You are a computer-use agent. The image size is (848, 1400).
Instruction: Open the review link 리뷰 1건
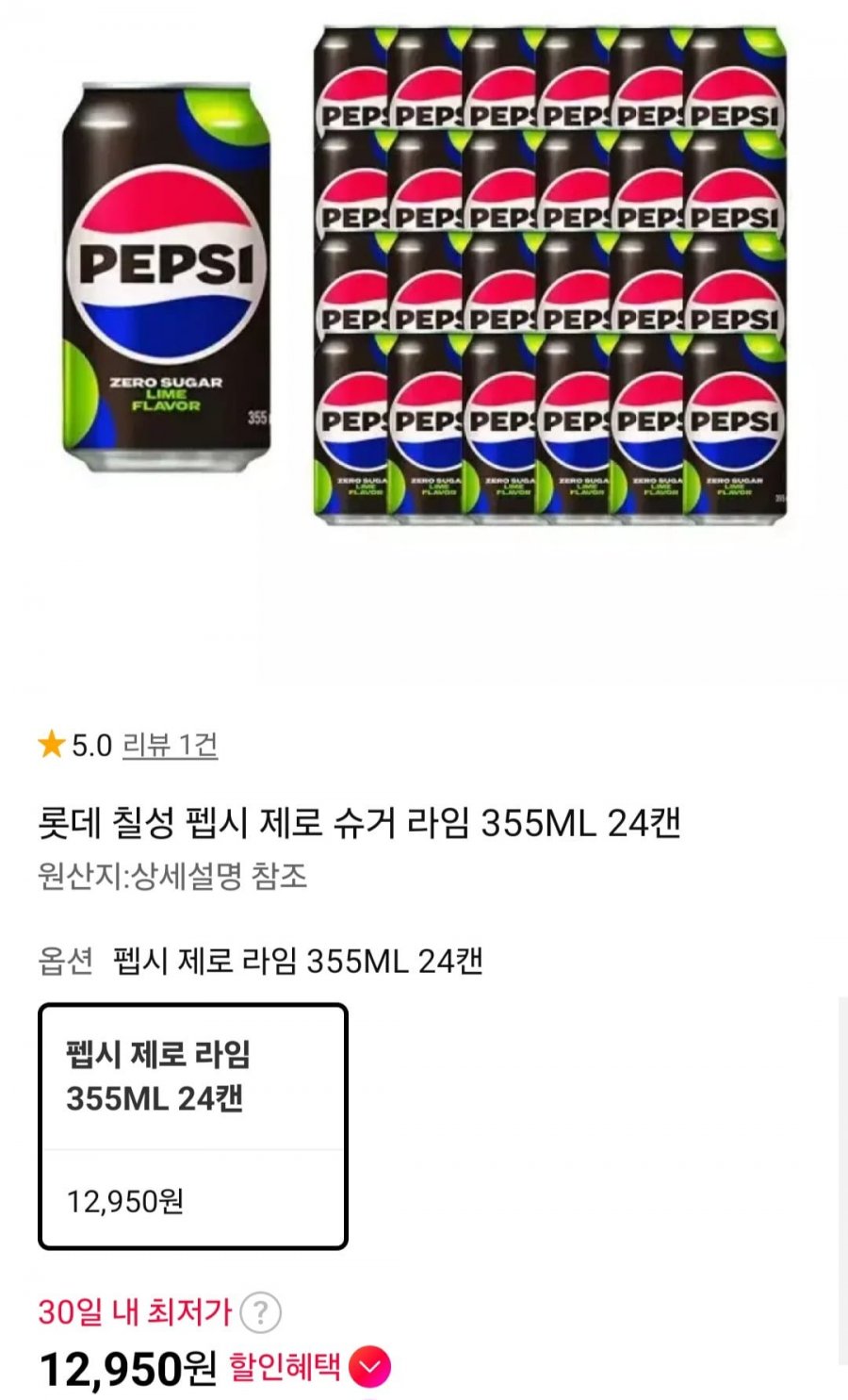171,746
